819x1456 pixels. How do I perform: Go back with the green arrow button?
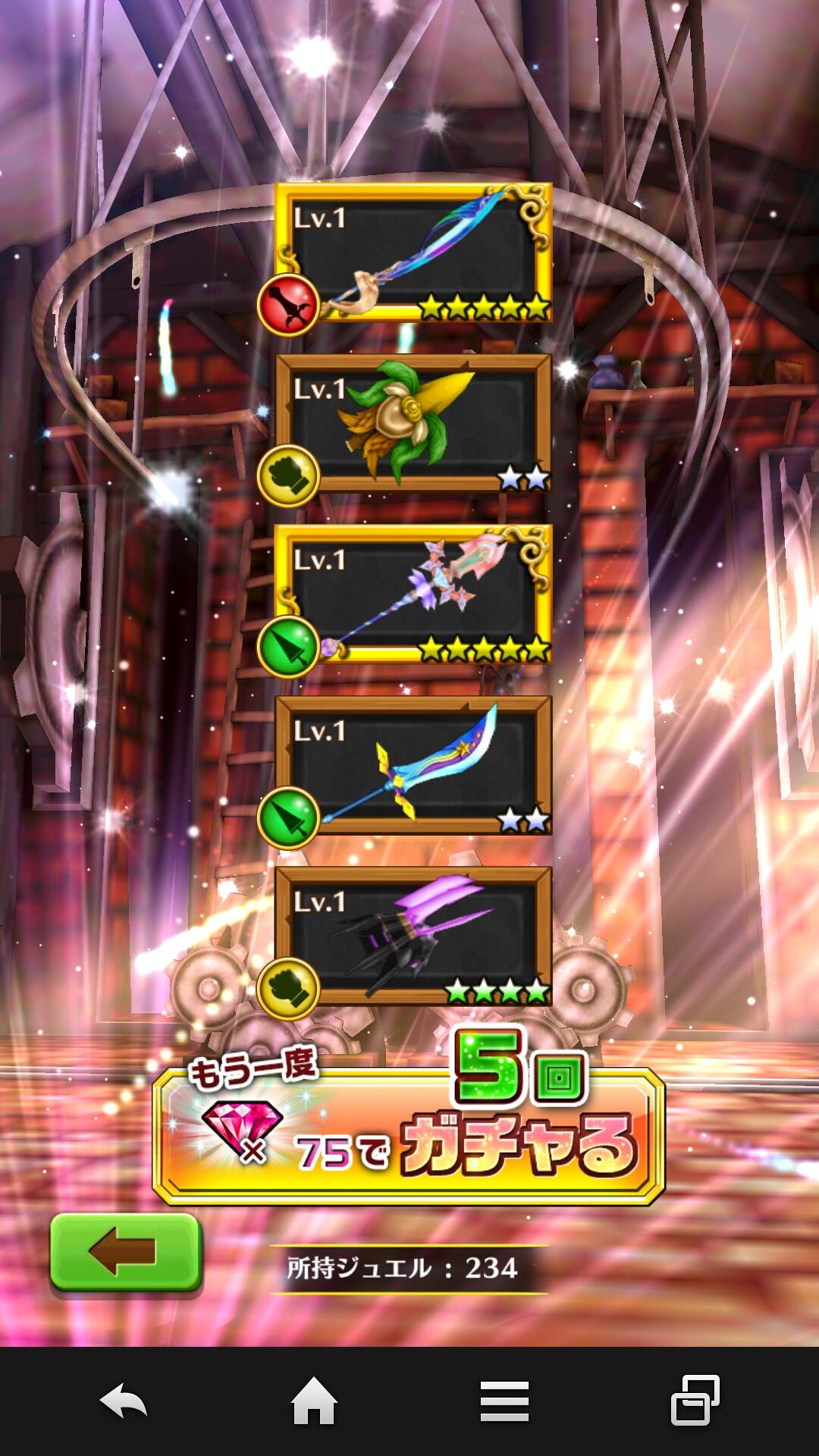click(x=126, y=1252)
